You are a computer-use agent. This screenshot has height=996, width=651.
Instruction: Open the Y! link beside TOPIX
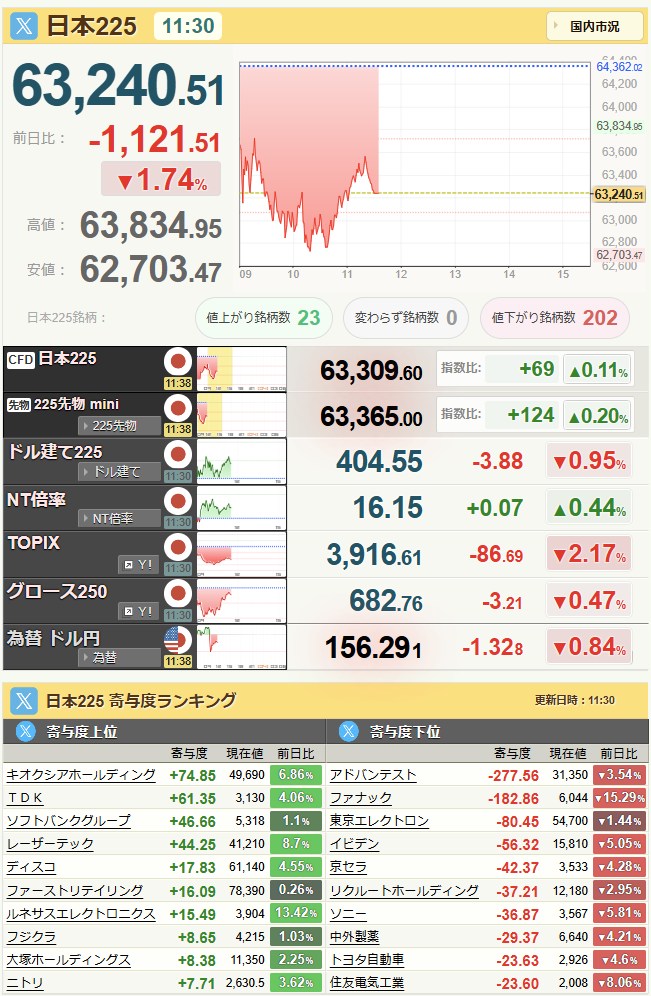coord(139,565)
